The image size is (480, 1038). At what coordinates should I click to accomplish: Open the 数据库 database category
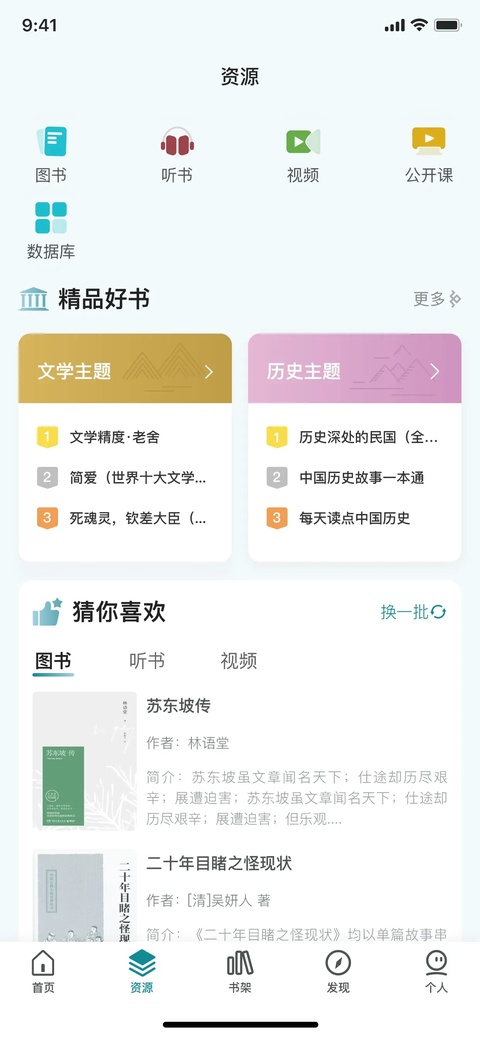(51, 231)
